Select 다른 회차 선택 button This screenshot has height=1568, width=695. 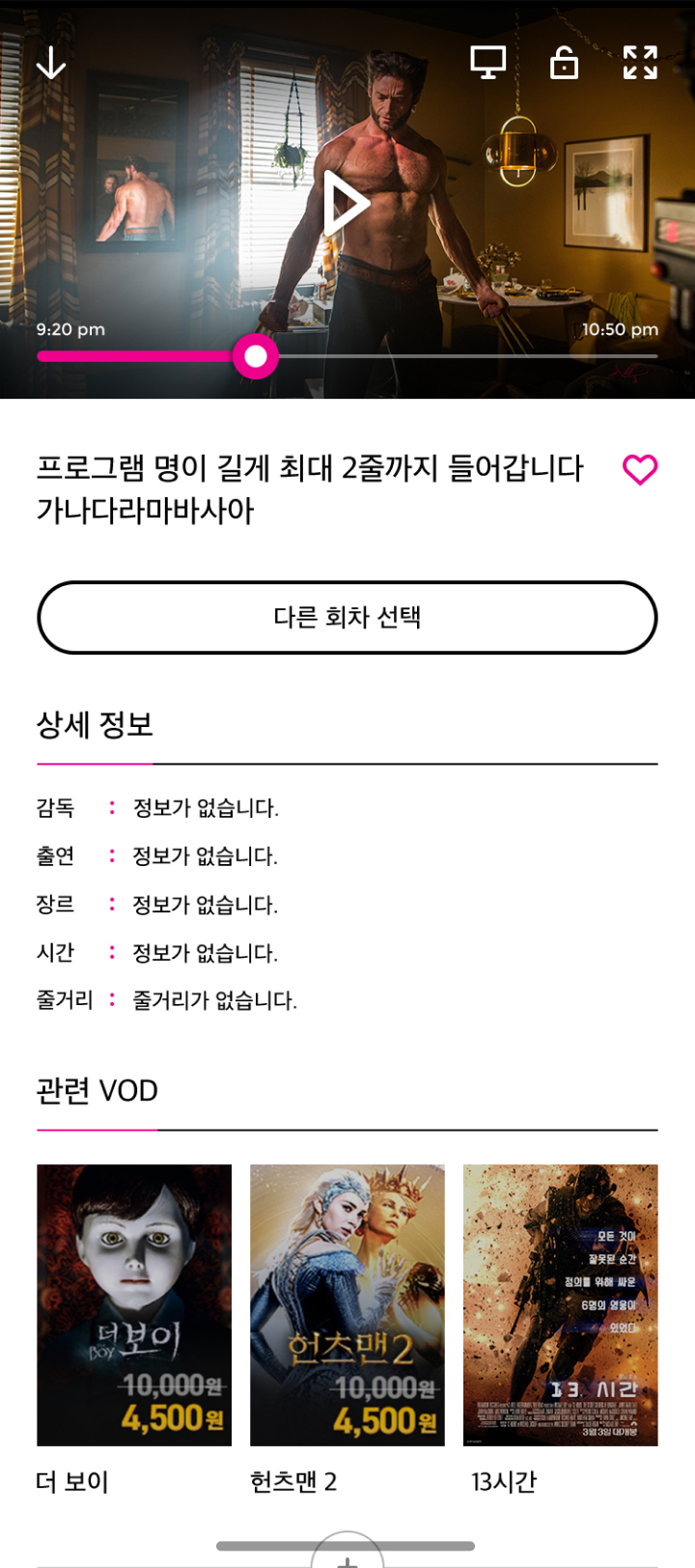coord(347,618)
